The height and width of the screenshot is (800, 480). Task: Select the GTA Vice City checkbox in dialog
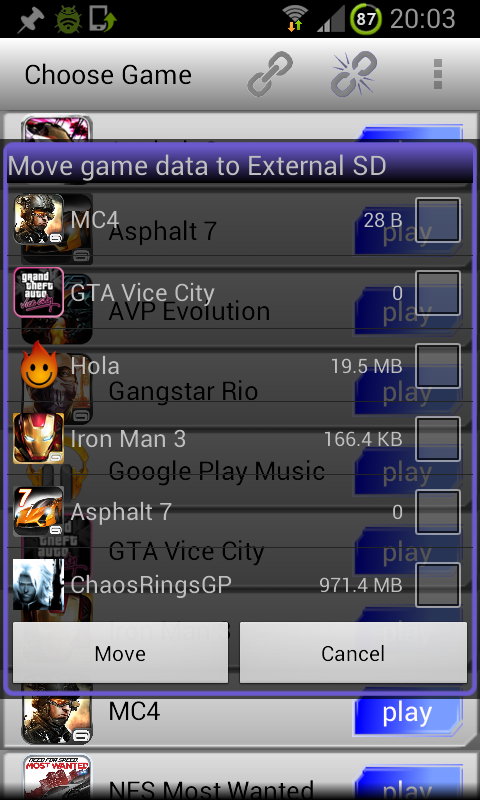coord(438,293)
